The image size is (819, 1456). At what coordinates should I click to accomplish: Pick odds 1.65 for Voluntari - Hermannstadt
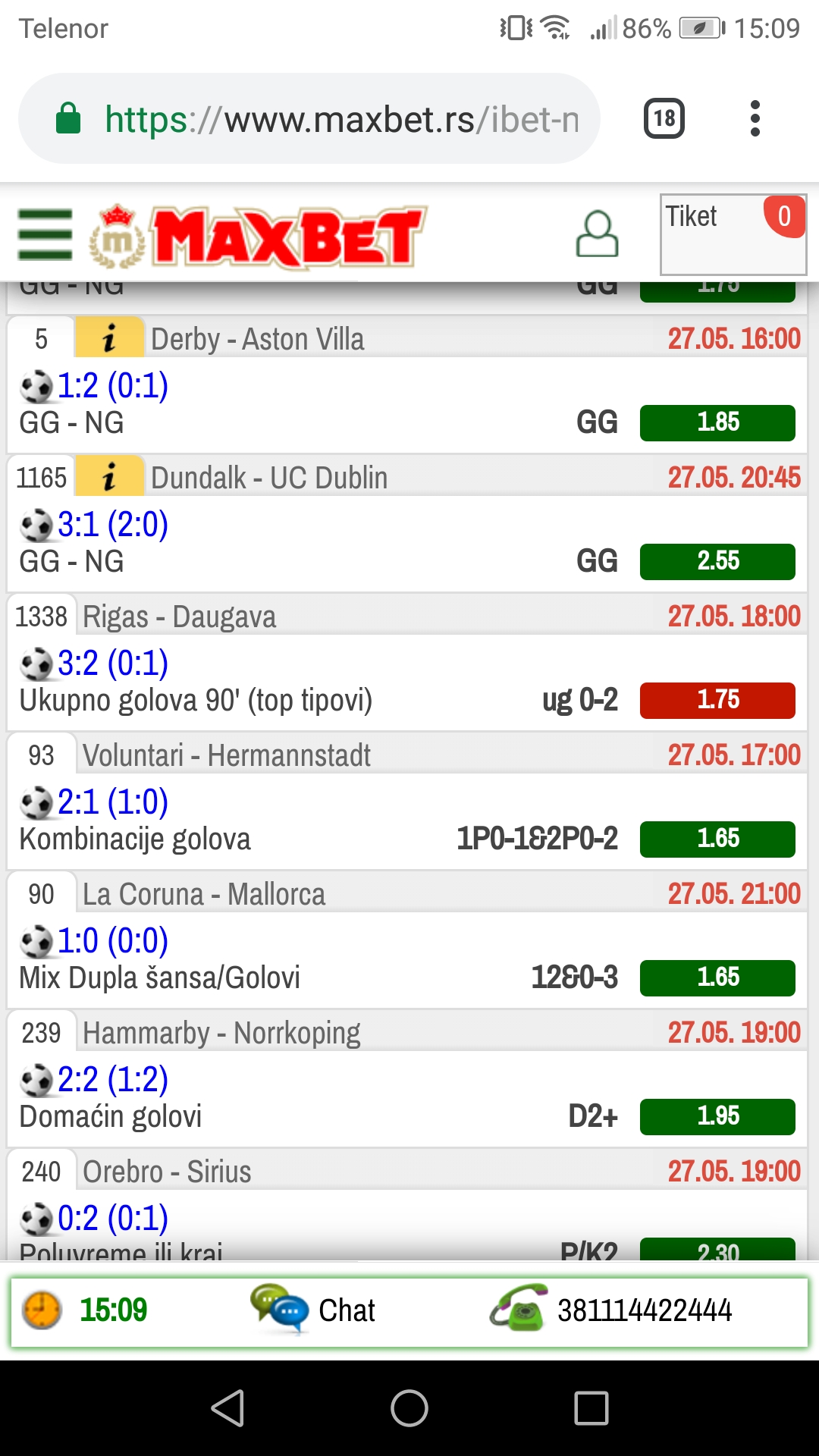tap(717, 839)
